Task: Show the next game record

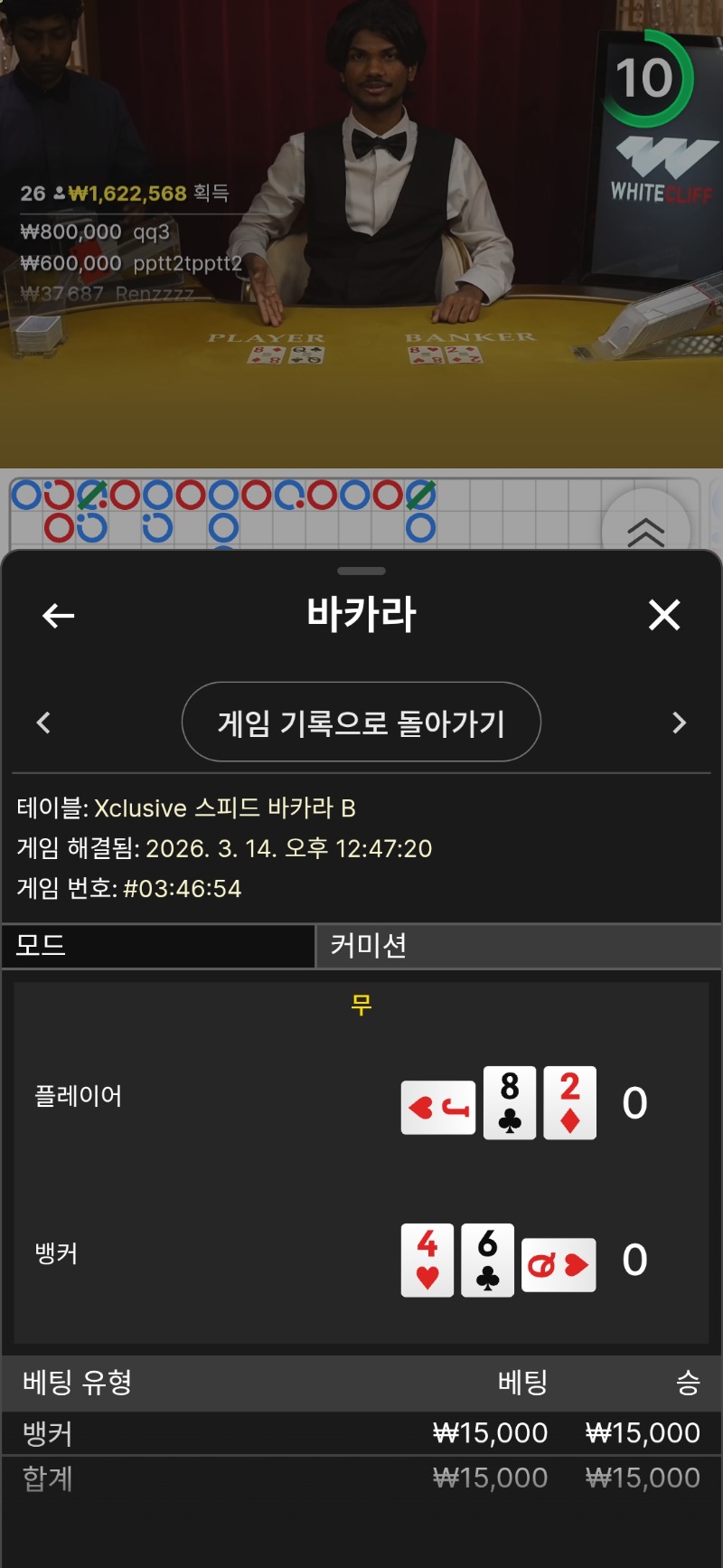Action: 680,723
